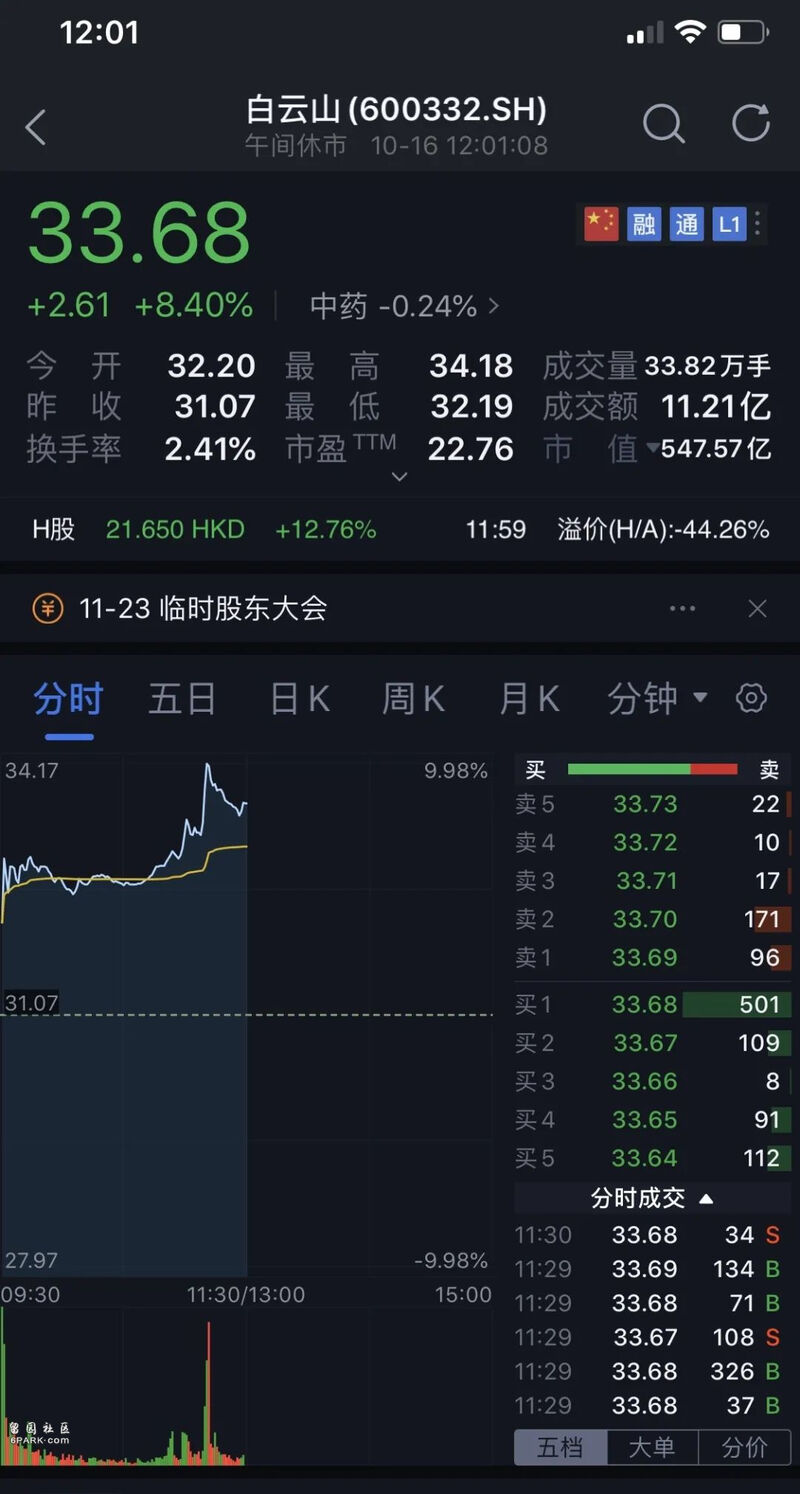Open the 中药 sector link
The height and width of the screenshot is (1494, 800).
pyautogui.click(x=405, y=306)
